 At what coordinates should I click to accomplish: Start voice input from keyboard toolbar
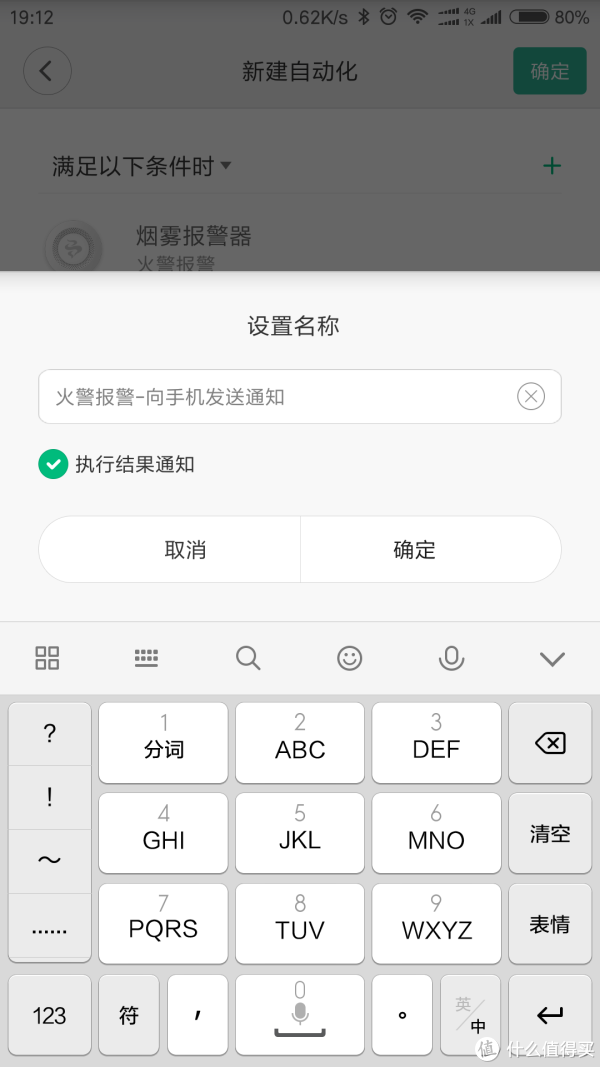tap(451, 658)
